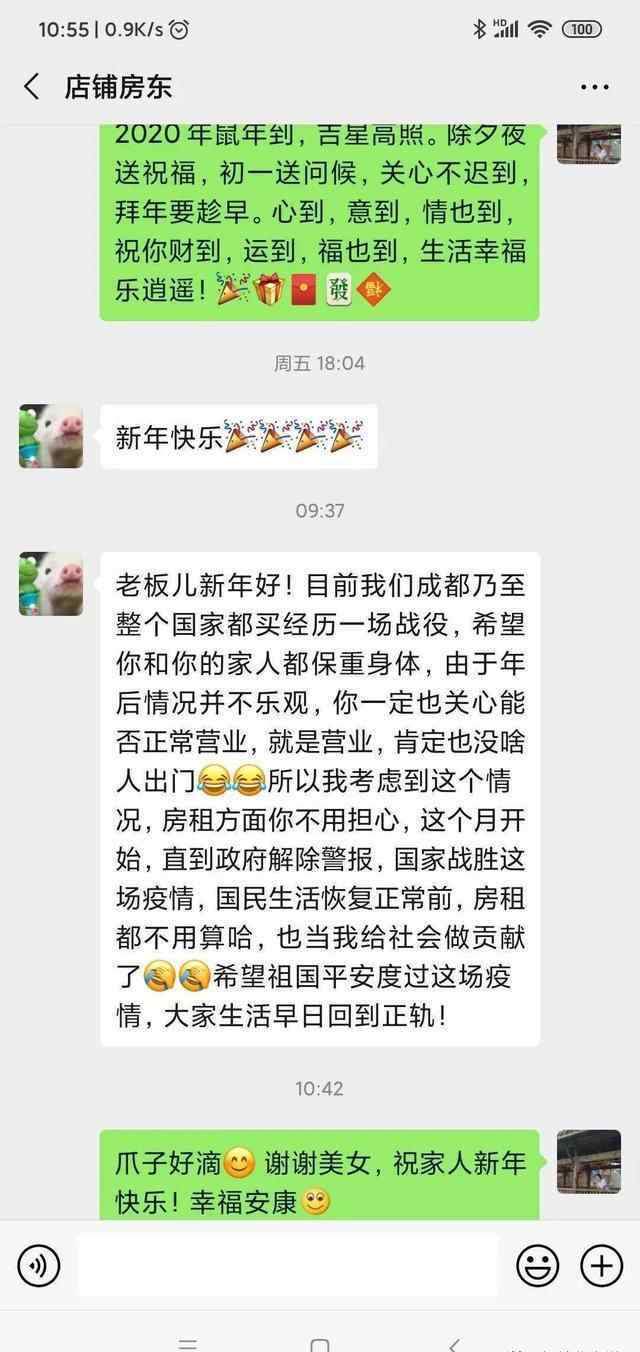Open the emoji sticker picker

537,1266
